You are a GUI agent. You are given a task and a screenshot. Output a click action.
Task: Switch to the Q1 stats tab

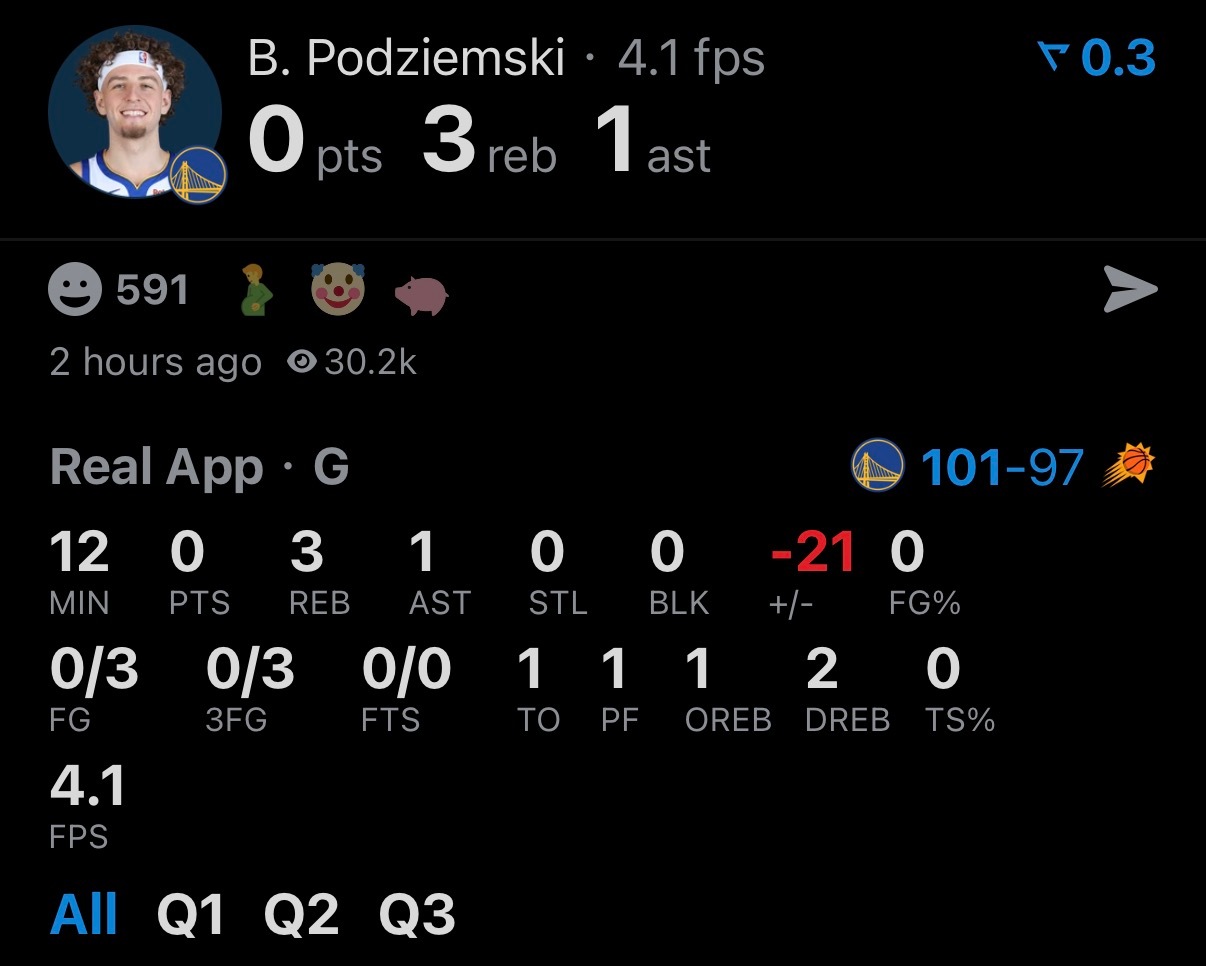[190, 913]
